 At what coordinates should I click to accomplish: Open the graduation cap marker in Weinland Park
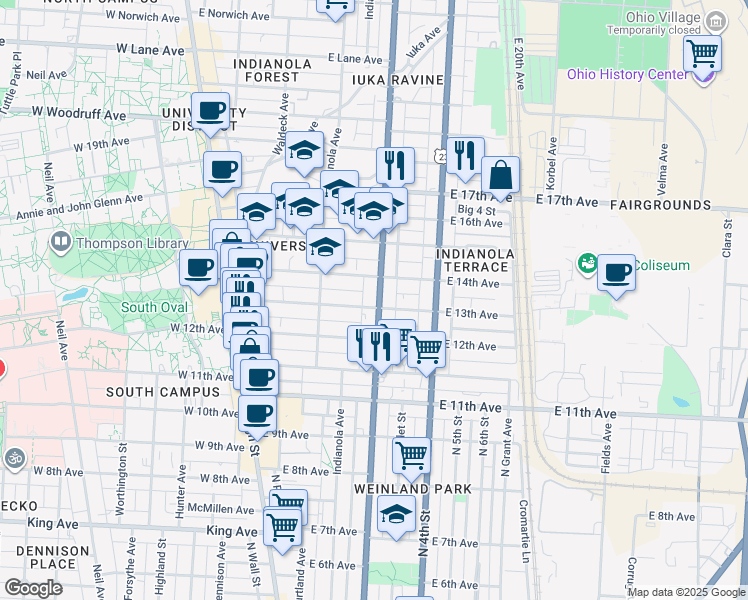coord(397,515)
